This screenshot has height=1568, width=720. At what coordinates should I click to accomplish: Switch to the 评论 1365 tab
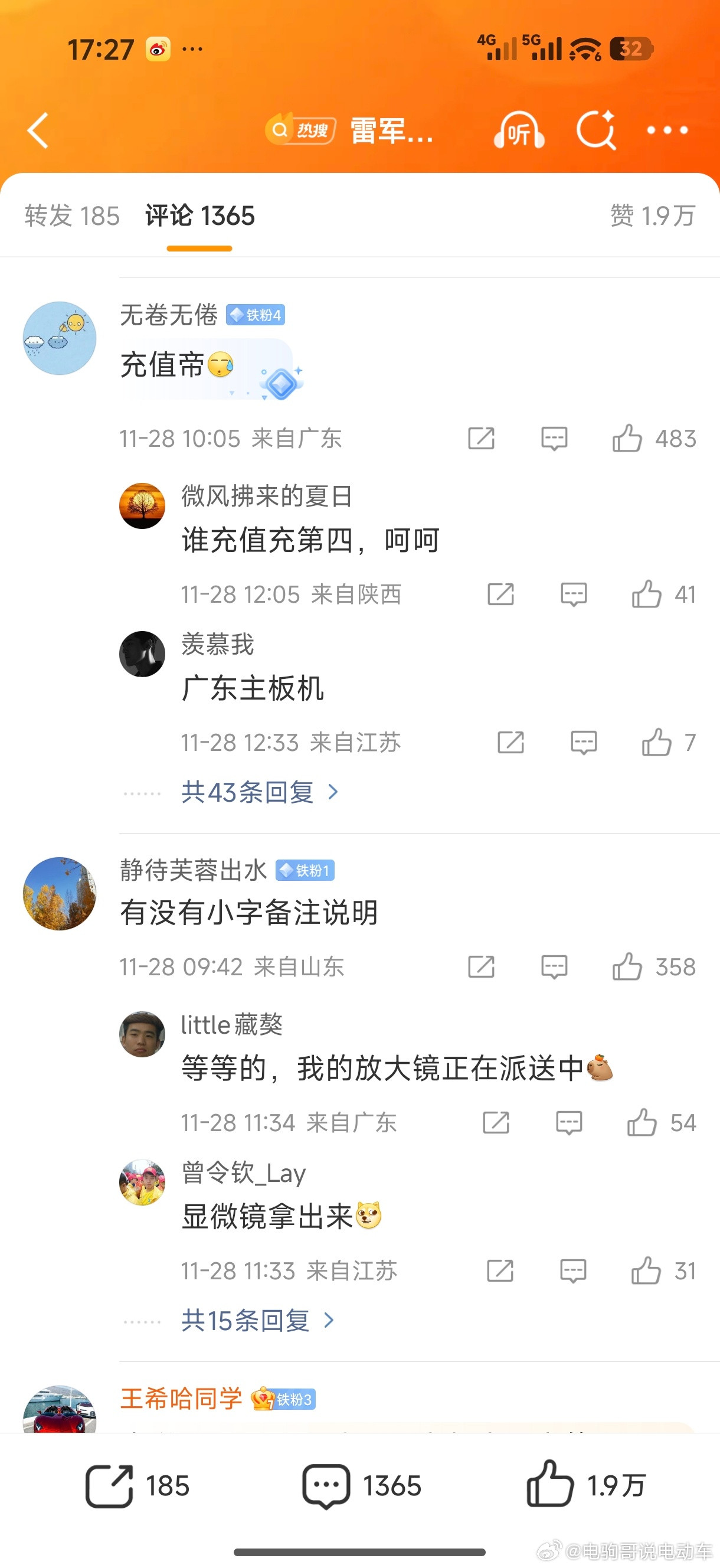click(199, 215)
